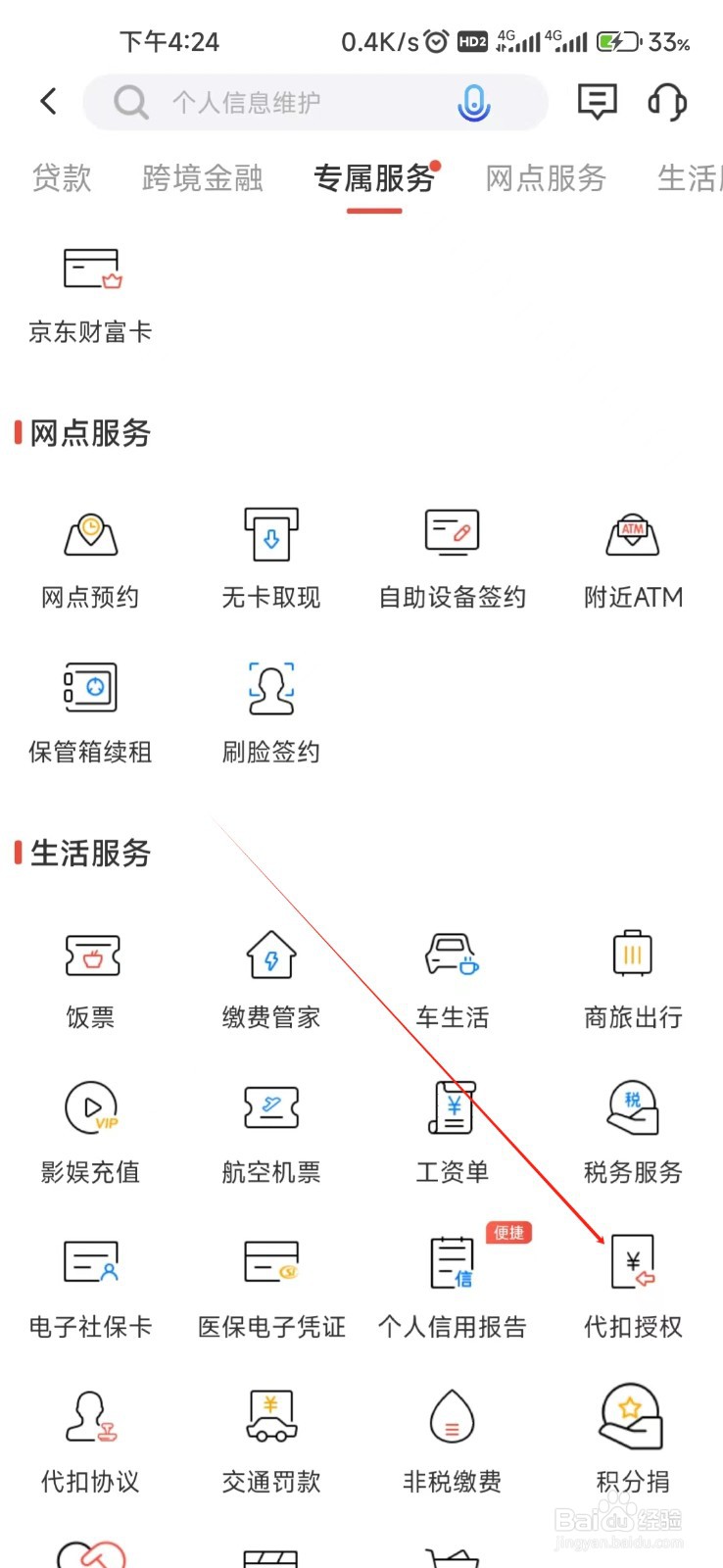Screen dimensions: 723x1568
Task: Select 影娱充值 entertainment recharge
Action: (x=90, y=1127)
